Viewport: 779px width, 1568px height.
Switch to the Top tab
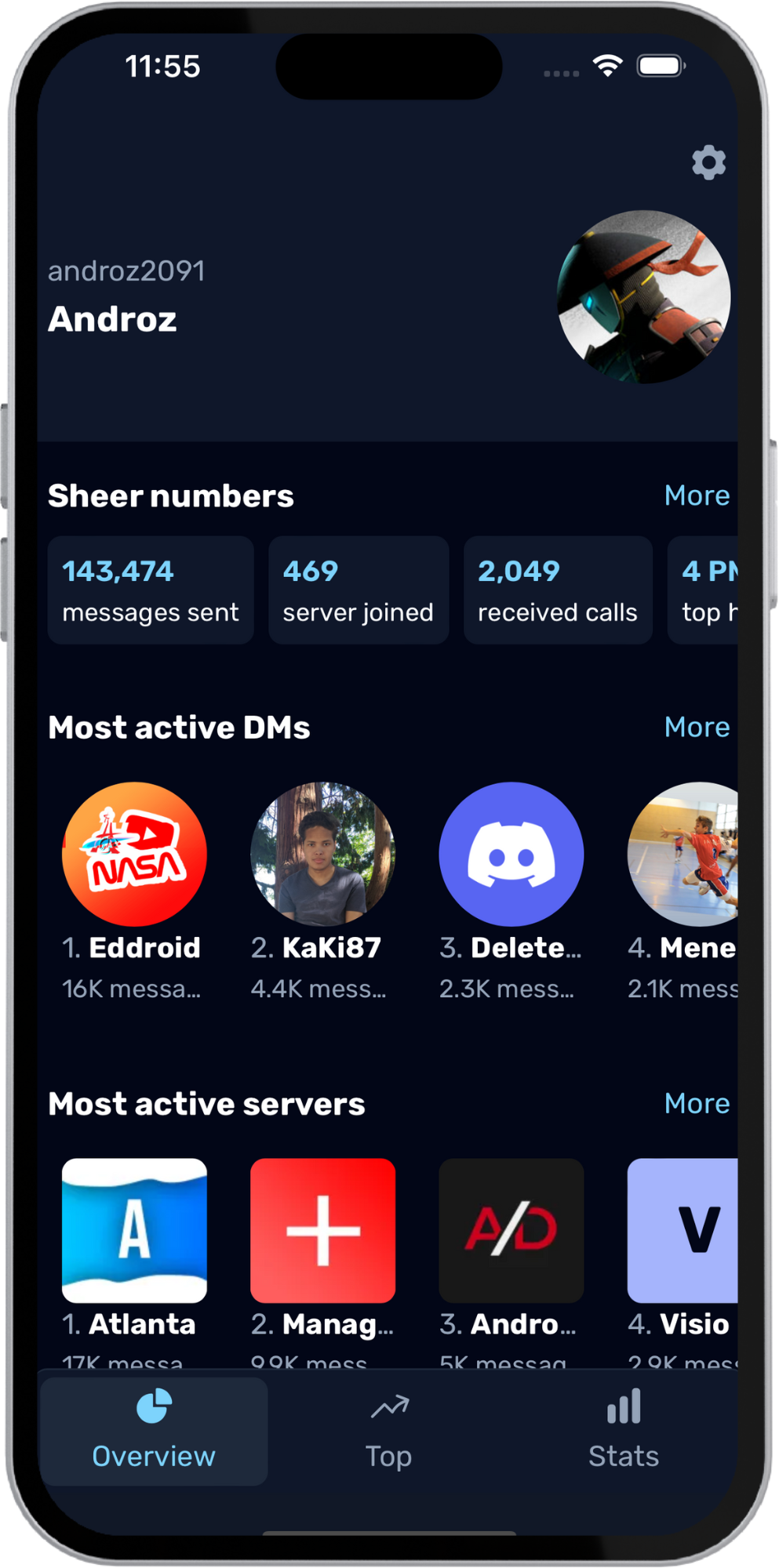(x=389, y=1432)
